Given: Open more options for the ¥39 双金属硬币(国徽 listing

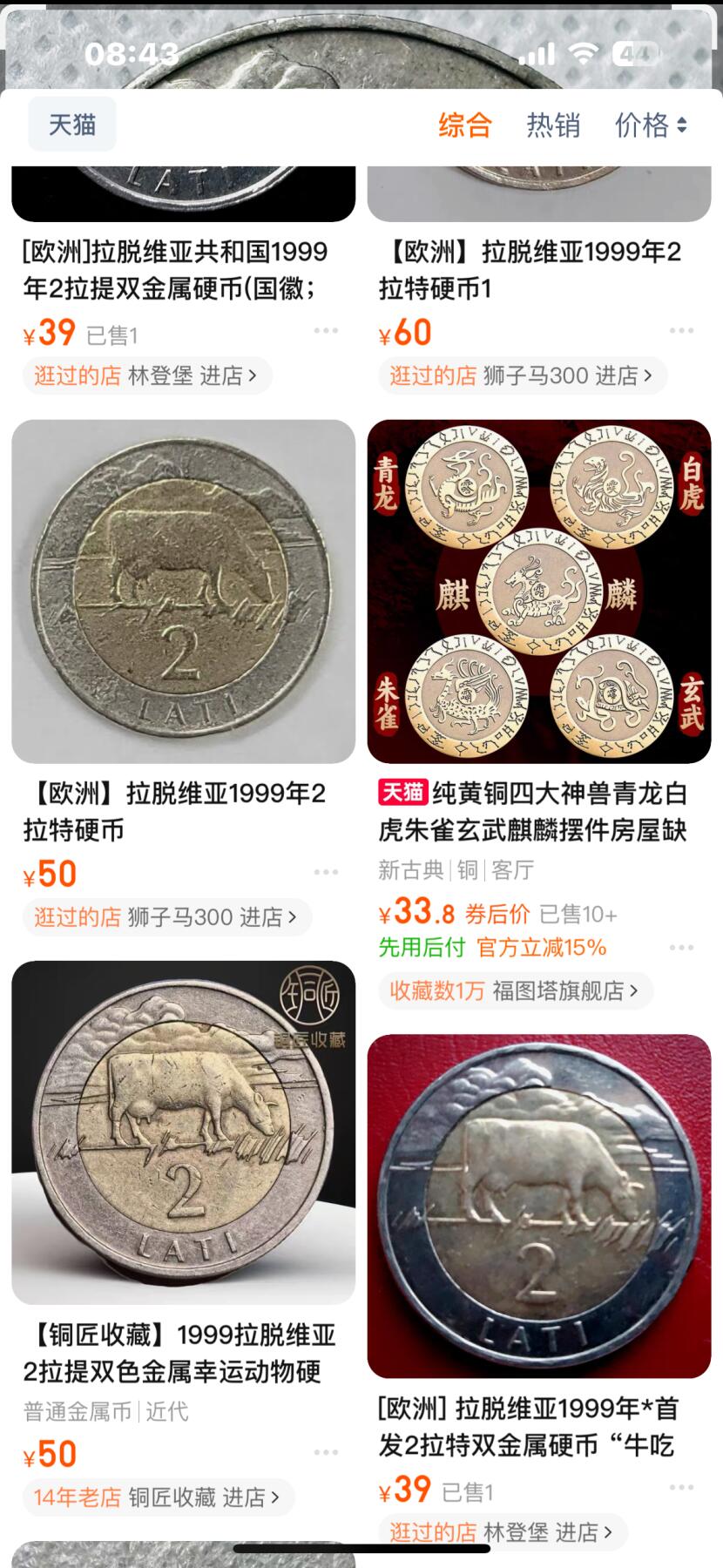Looking at the screenshot, I should 326,331.
